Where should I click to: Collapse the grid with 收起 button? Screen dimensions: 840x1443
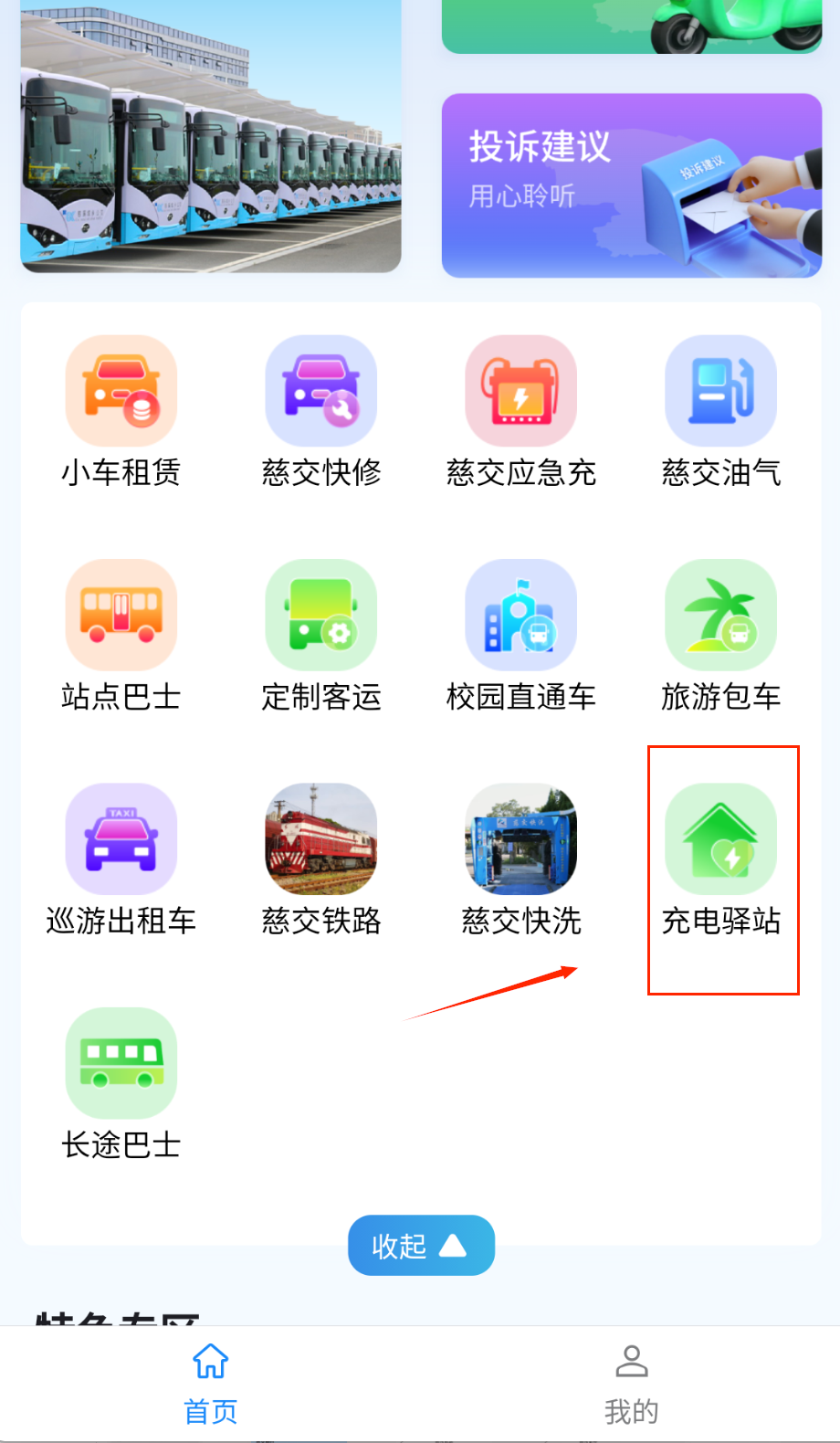[x=421, y=1246]
